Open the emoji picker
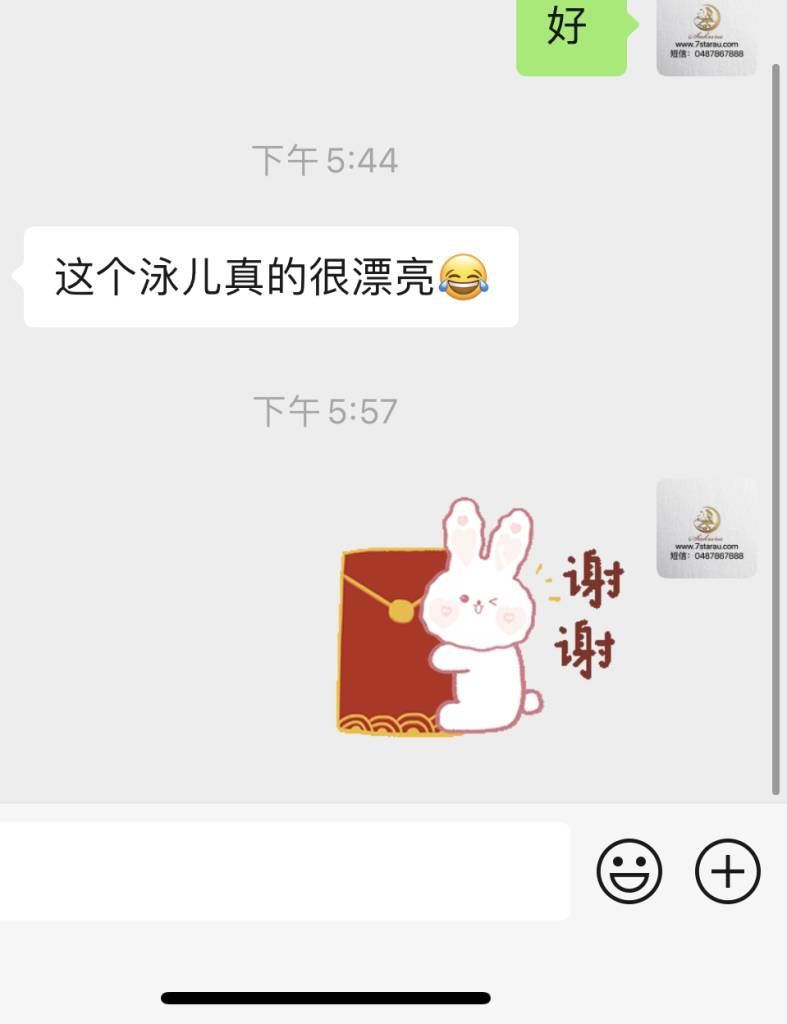Screen dimensions: 787x1024 tap(629, 871)
